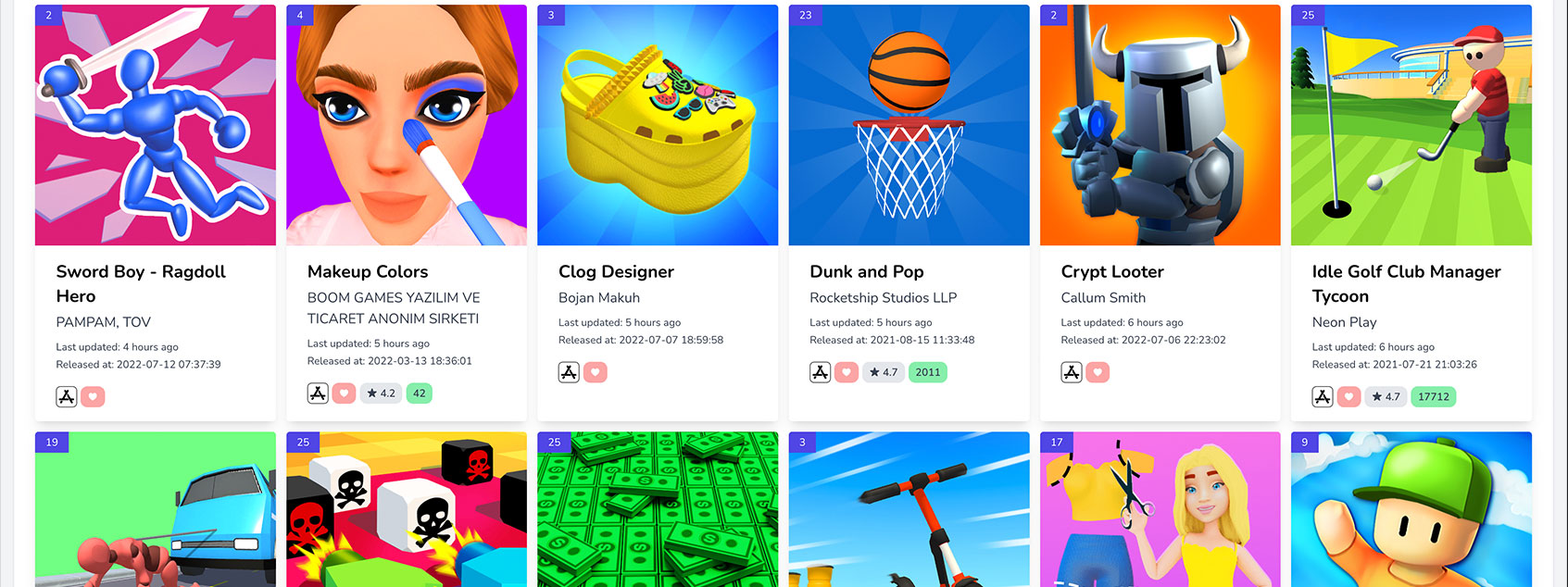Favorite Idle Golf Club Manager Tycoon
The image size is (1568, 587).
(x=1349, y=397)
